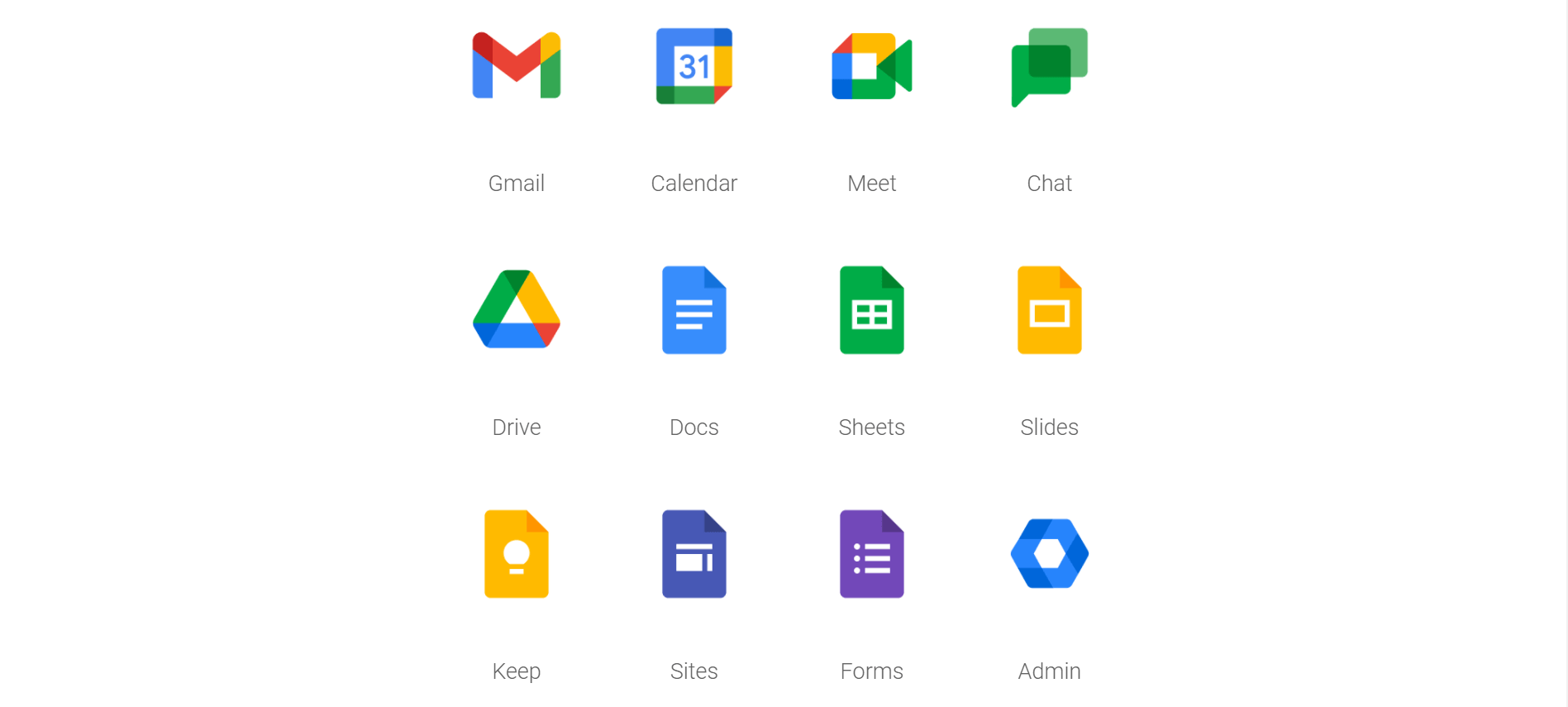Screen dimensions: 1568x707
Task: Open Google Calendar
Action: point(693,66)
